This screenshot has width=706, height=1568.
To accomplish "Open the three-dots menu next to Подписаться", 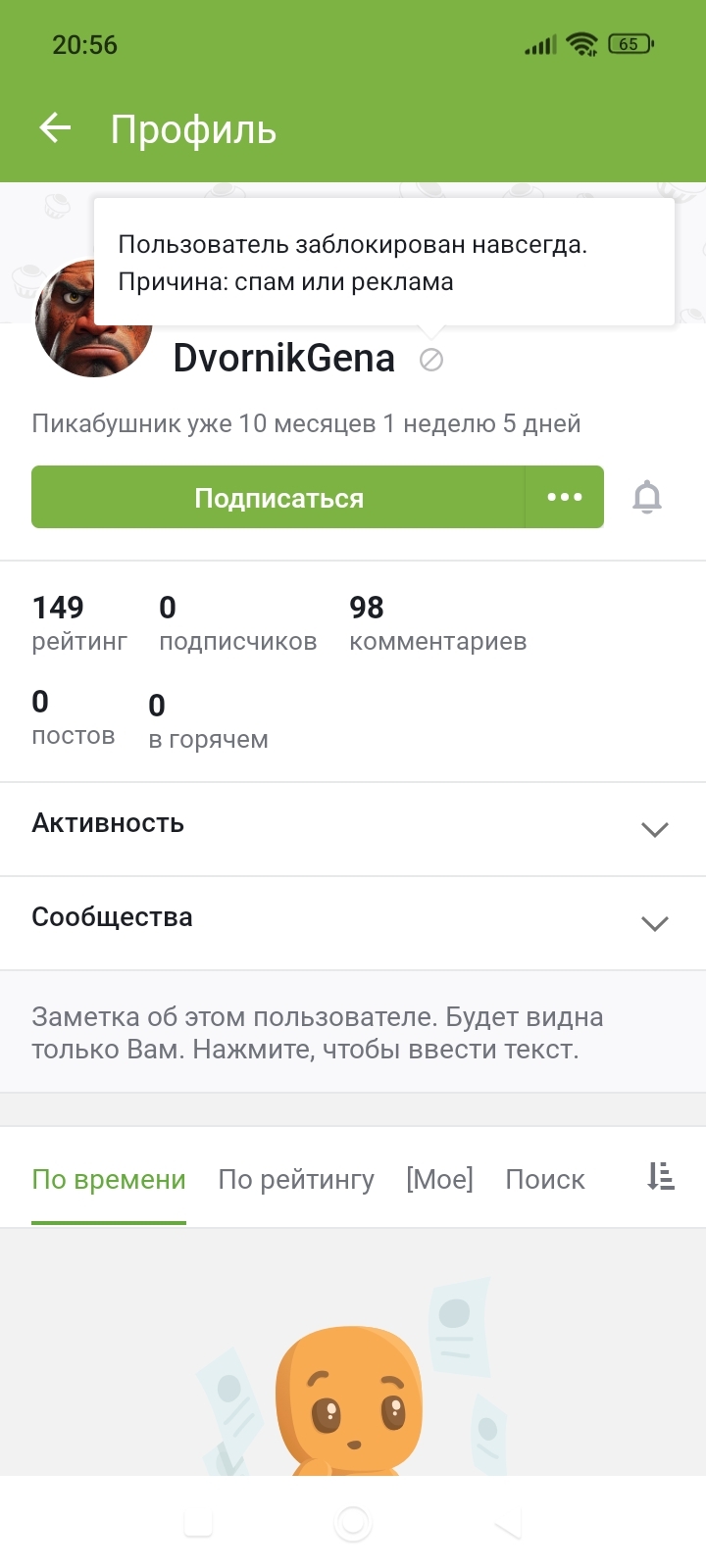I will click(565, 498).
